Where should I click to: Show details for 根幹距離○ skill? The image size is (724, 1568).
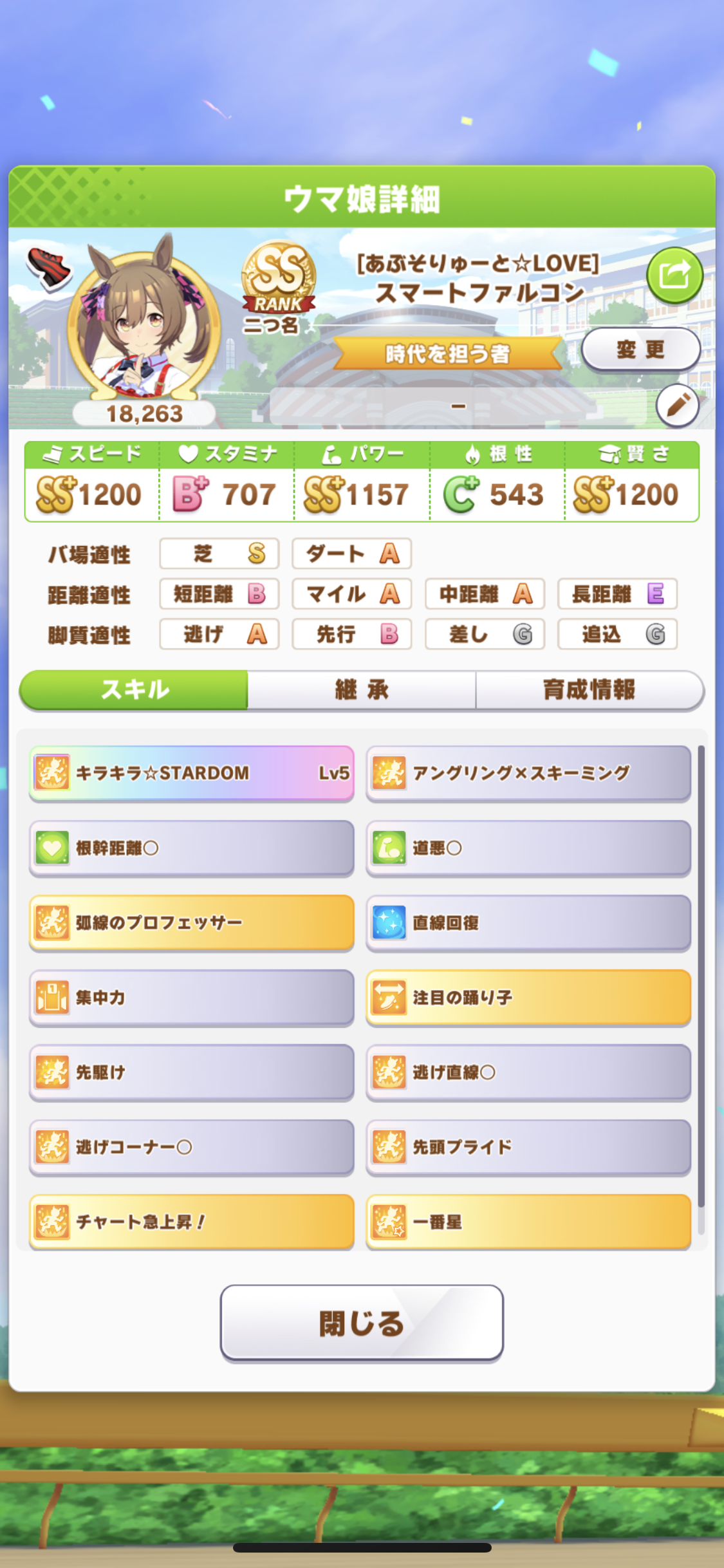(192, 848)
